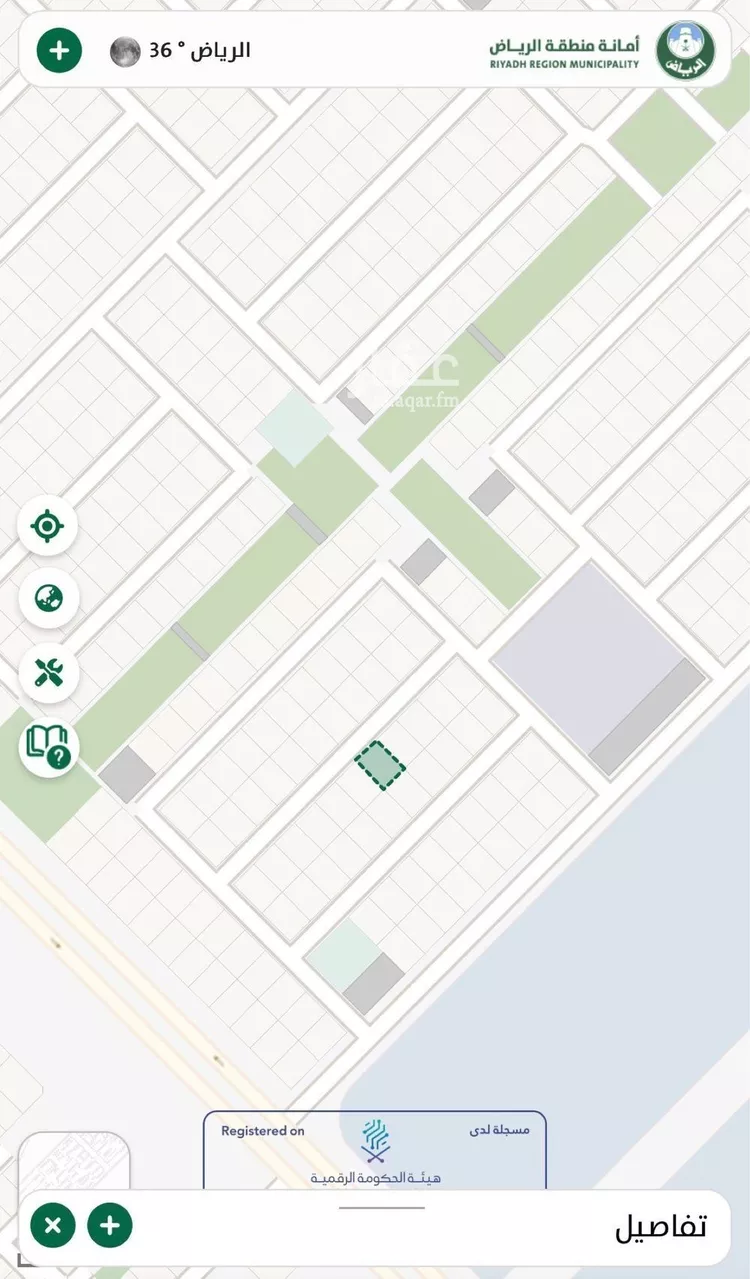This screenshot has width=750, height=1279.
Task: Tap the plus button in details panel
Action: pyautogui.click(x=110, y=1225)
